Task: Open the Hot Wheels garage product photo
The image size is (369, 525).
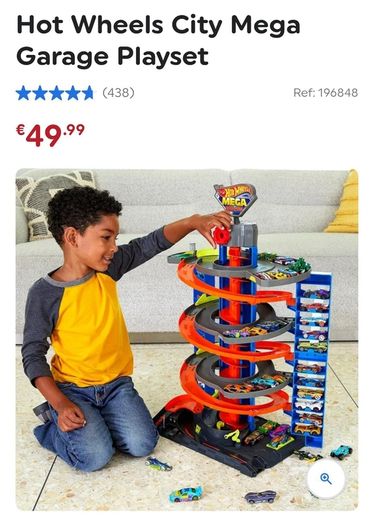Action: (187, 340)
